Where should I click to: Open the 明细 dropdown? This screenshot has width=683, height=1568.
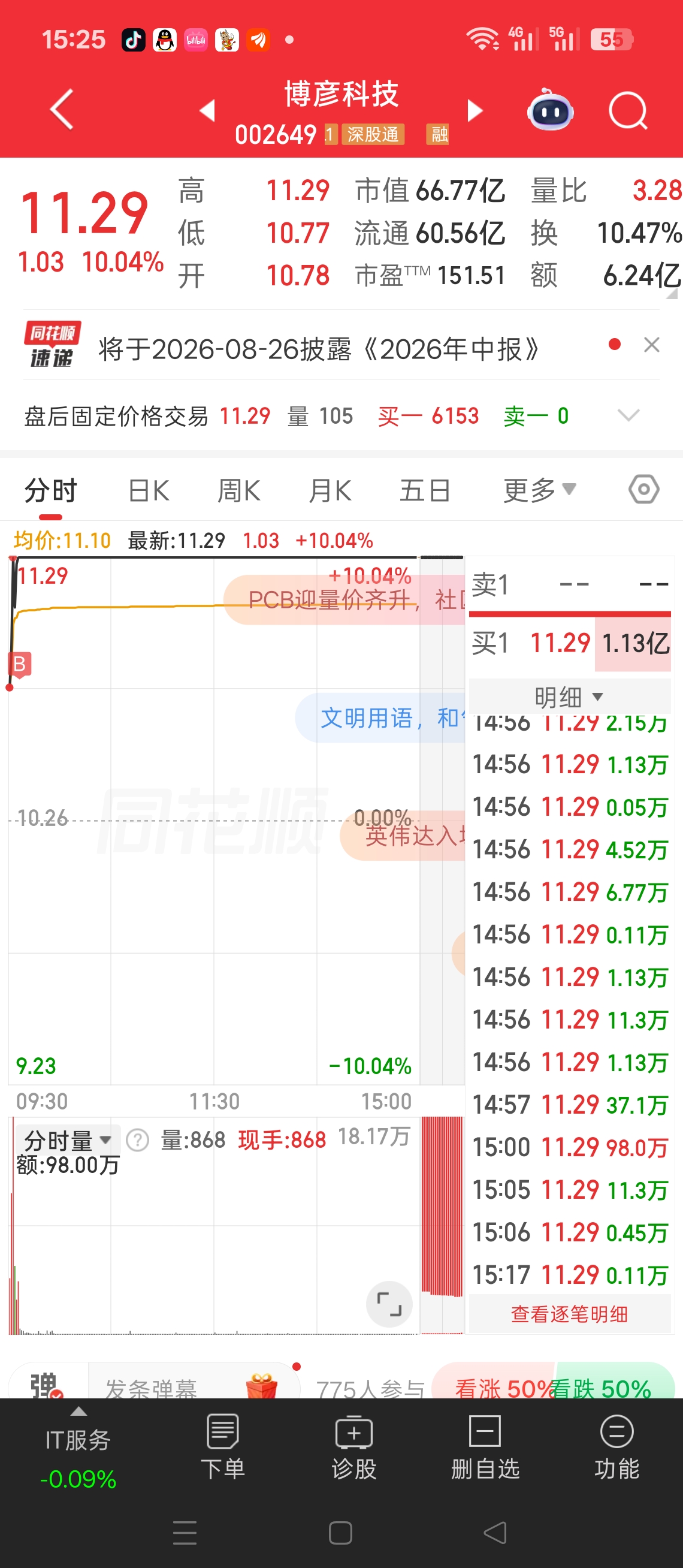point(569,696)
